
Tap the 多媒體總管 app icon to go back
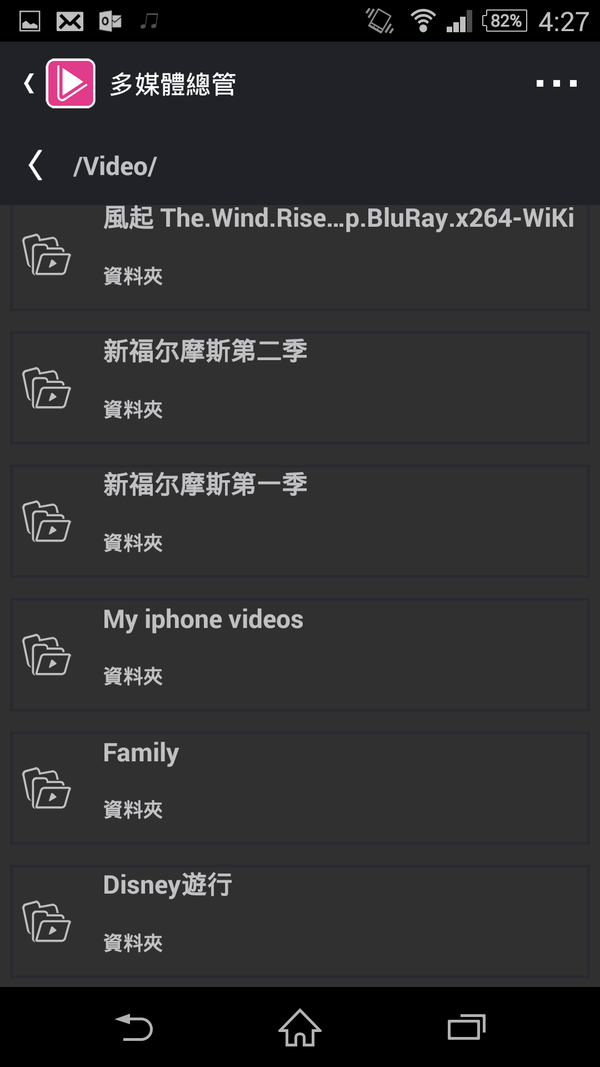tap(70, 84)
